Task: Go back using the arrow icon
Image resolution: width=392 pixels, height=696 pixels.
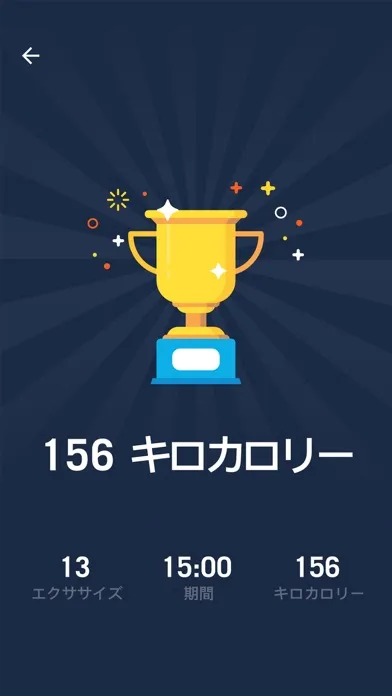Action: (31, 56)
